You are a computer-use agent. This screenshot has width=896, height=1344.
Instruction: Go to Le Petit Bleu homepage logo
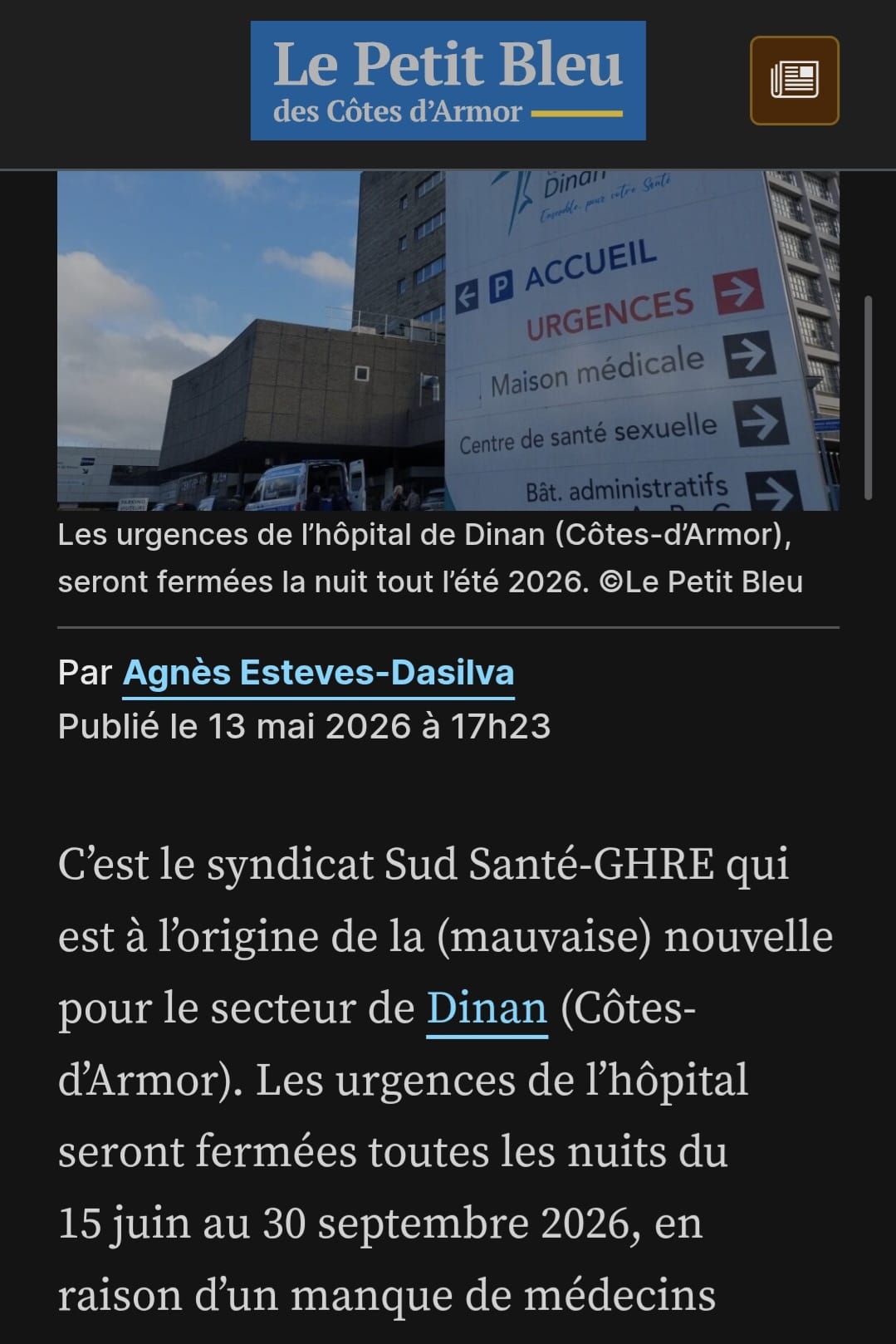coord(448,81)
